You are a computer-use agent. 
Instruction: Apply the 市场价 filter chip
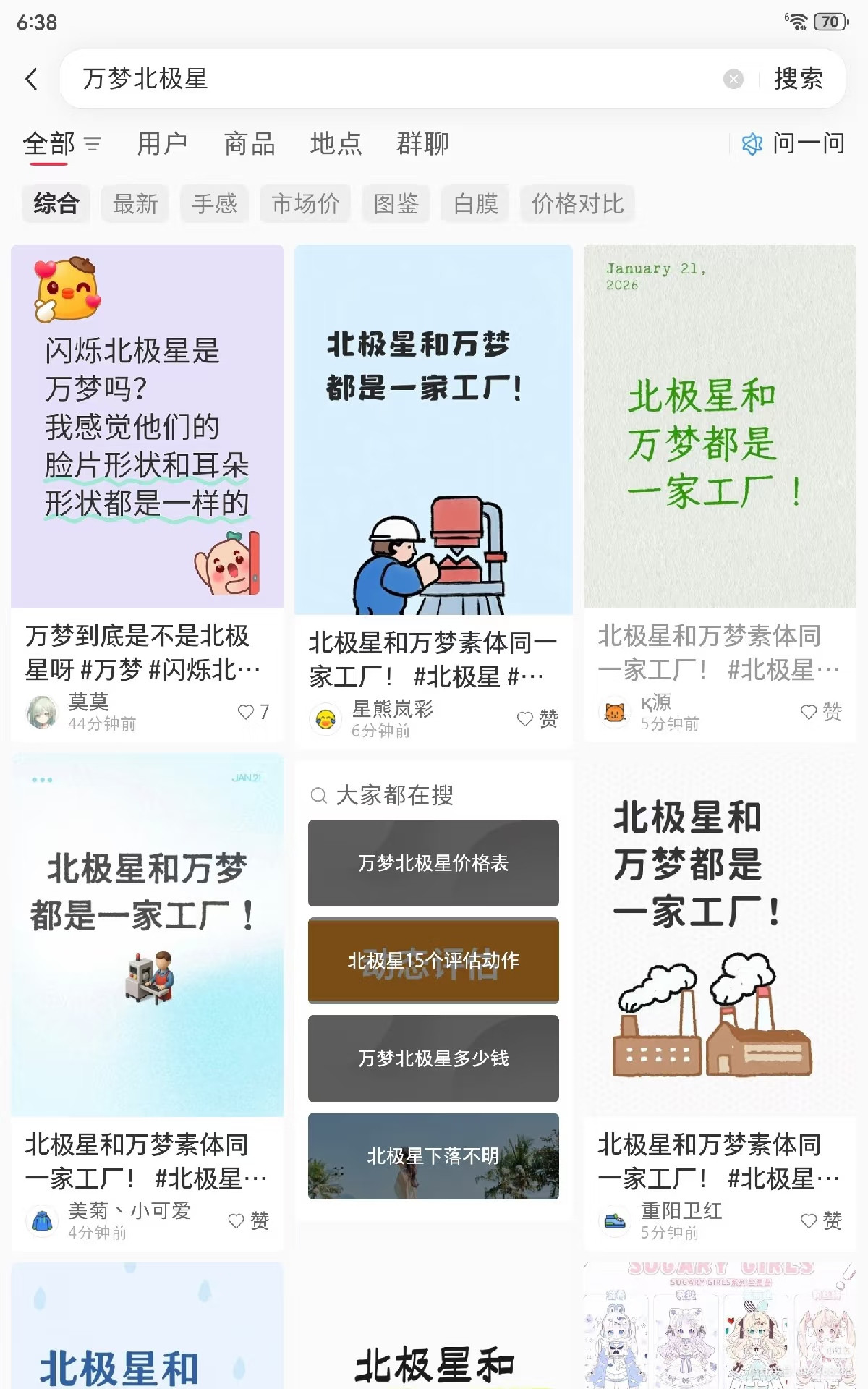305,204
